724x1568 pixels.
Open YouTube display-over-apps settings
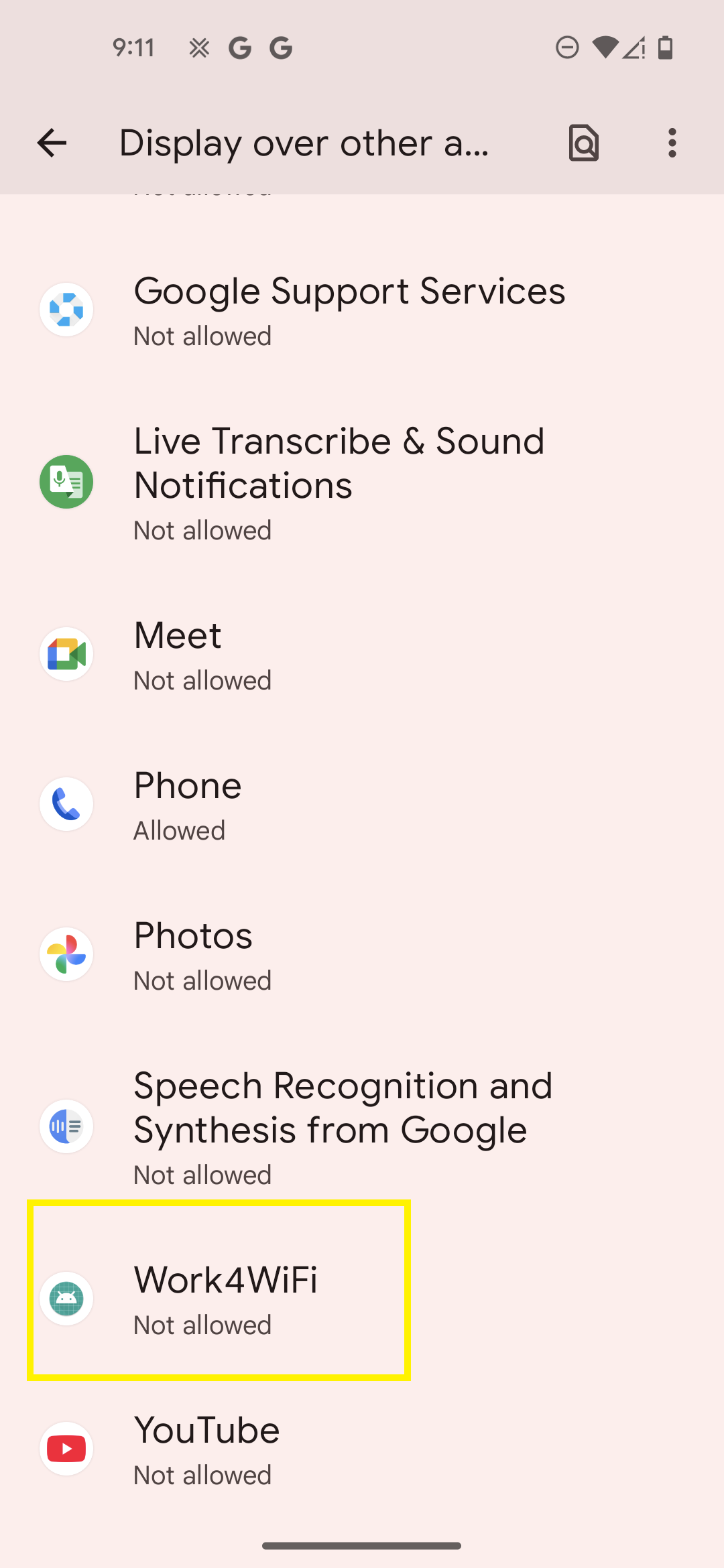tap(362, 1448)
